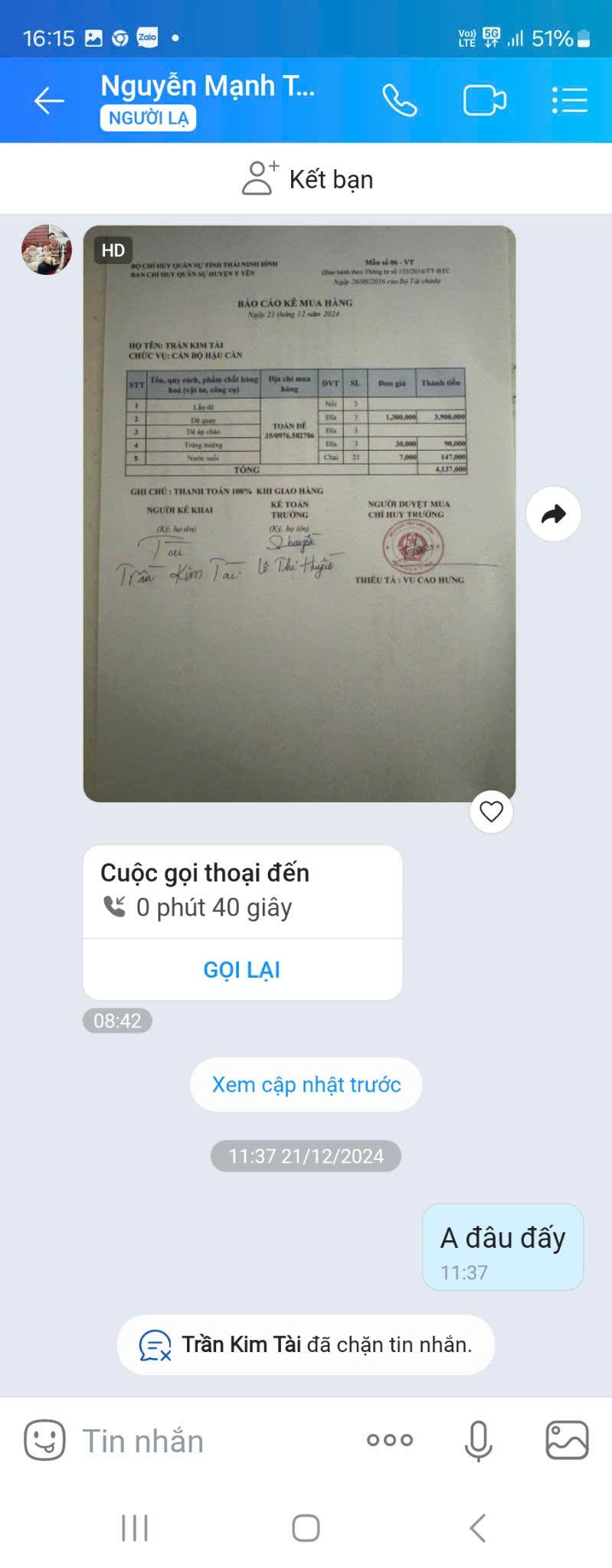The height and width of the screenshot is (1568, 612).
Task: Open the sender's profile picture
Action: 47,250
